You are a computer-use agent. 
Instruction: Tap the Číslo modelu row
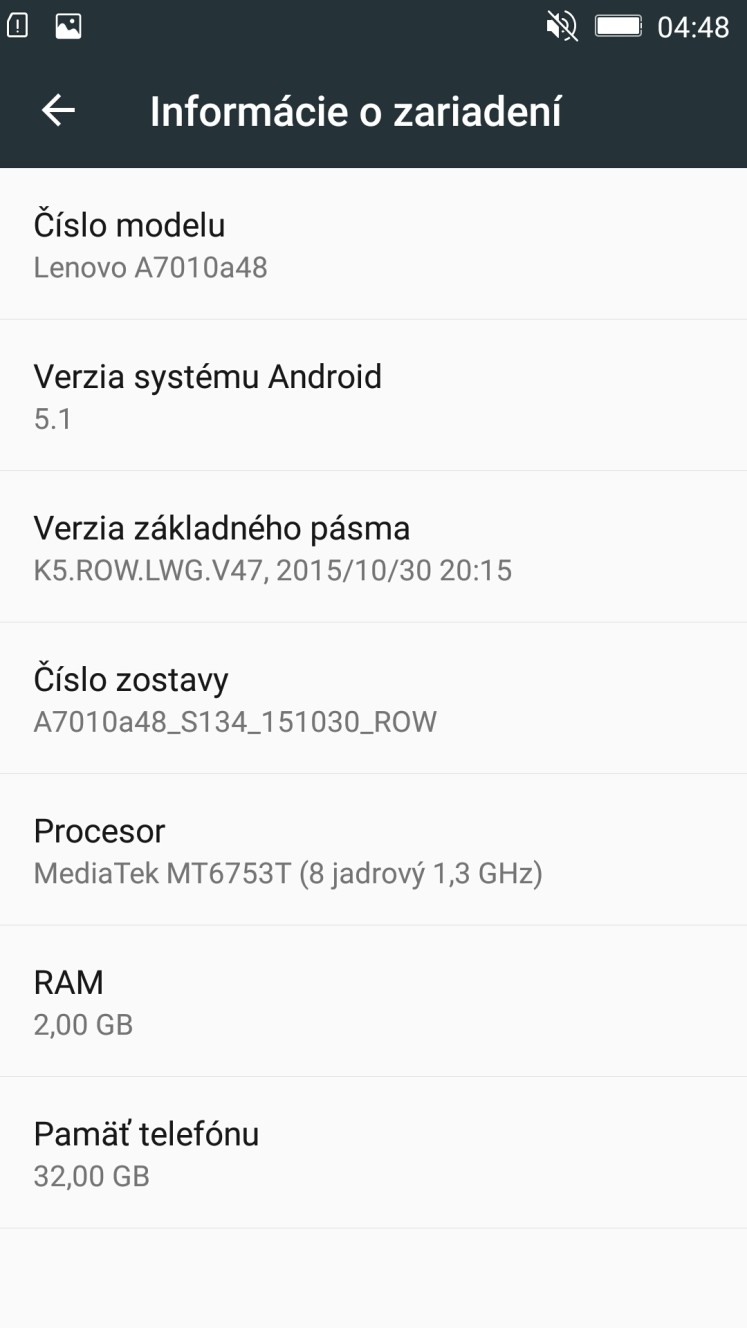373,244
